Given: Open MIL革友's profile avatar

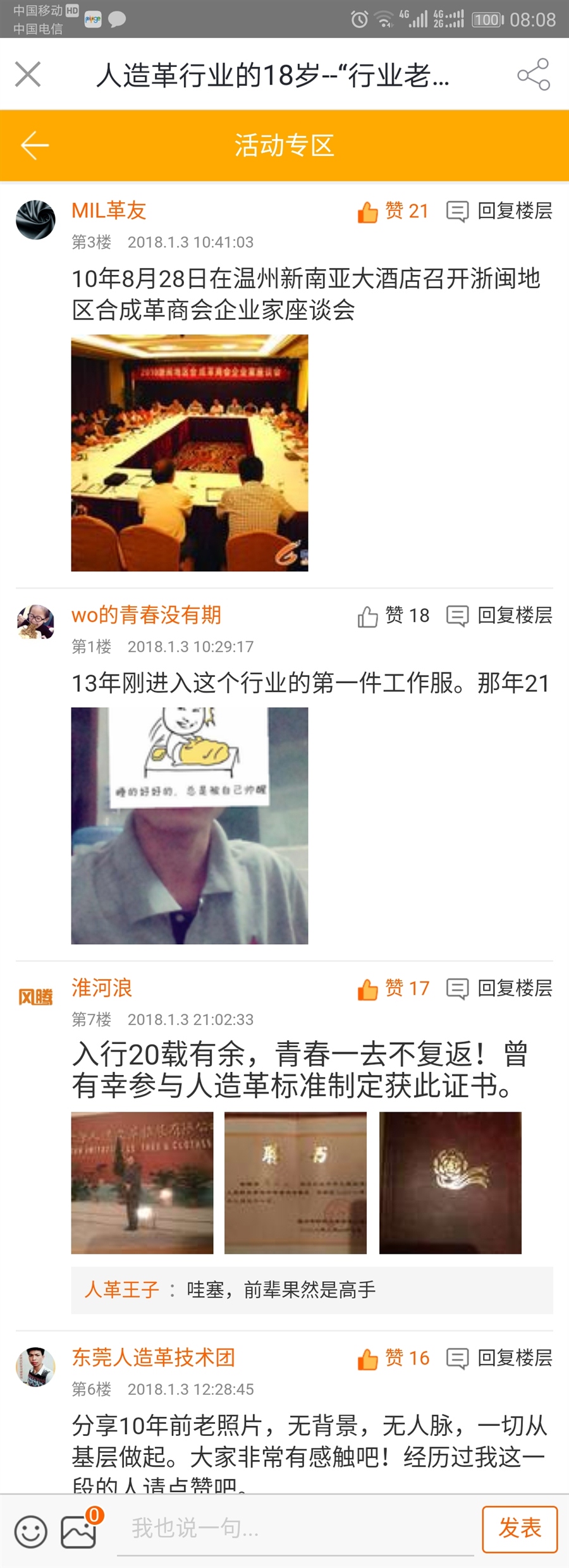Looking at the screenshot, I should (x=35, y=220).
